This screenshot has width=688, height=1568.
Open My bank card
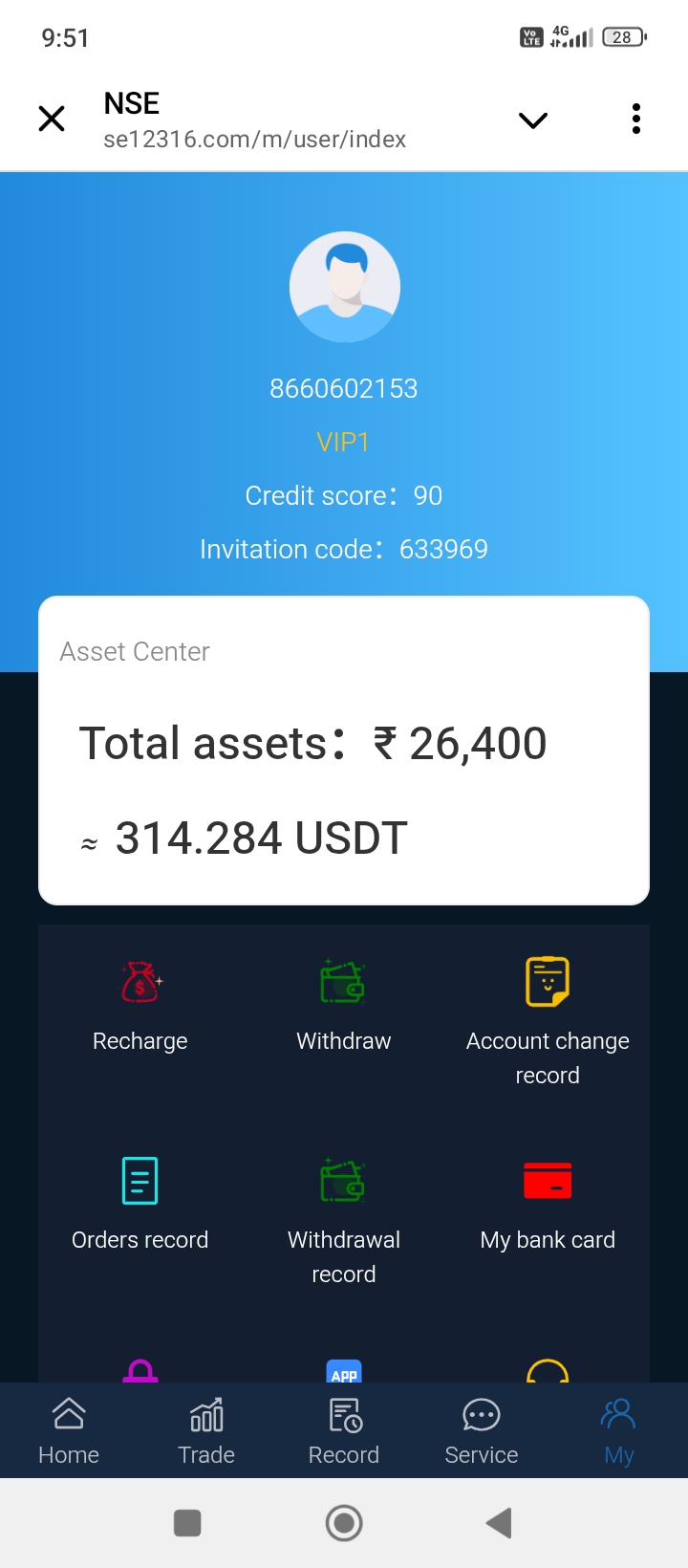coord(548,1205)
